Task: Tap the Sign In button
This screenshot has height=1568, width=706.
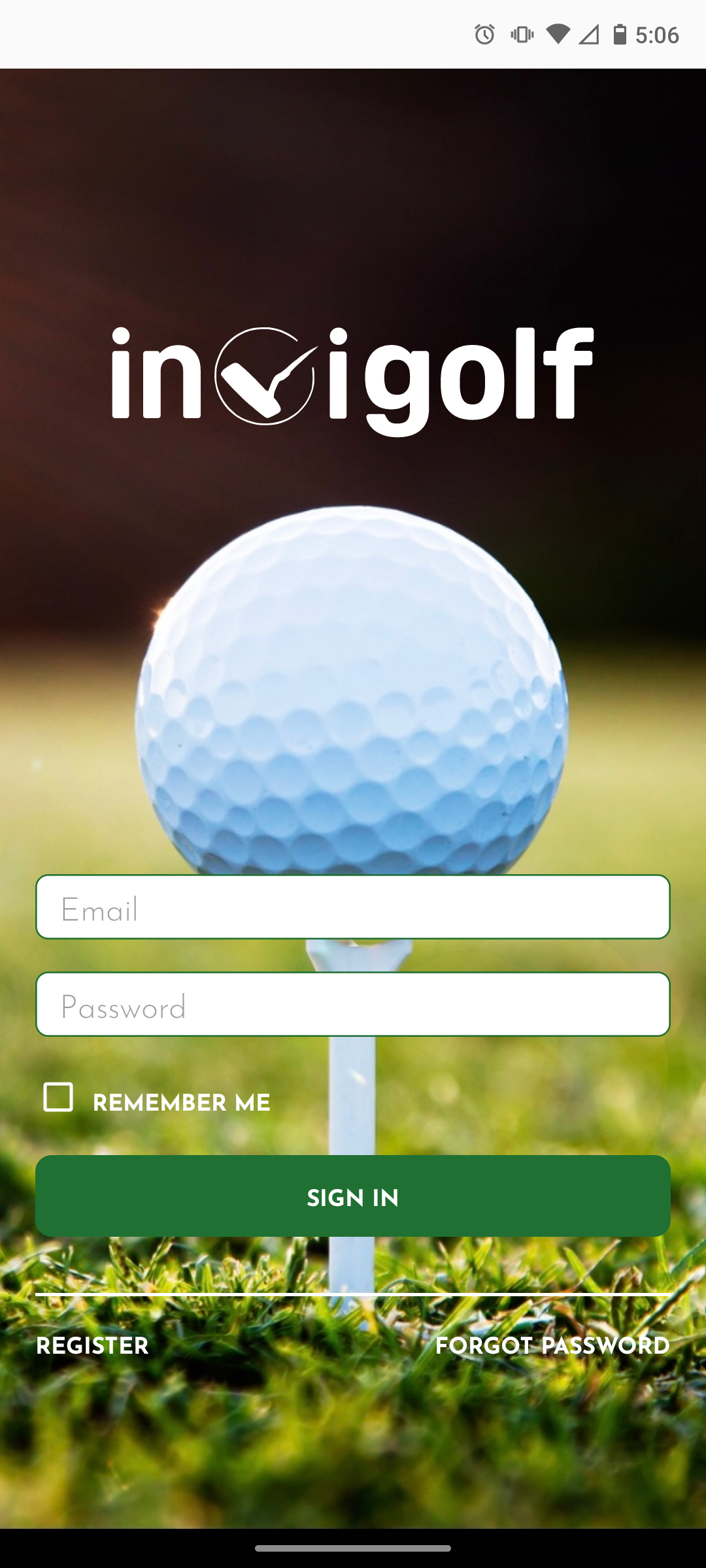Action: click(353, 1196)
